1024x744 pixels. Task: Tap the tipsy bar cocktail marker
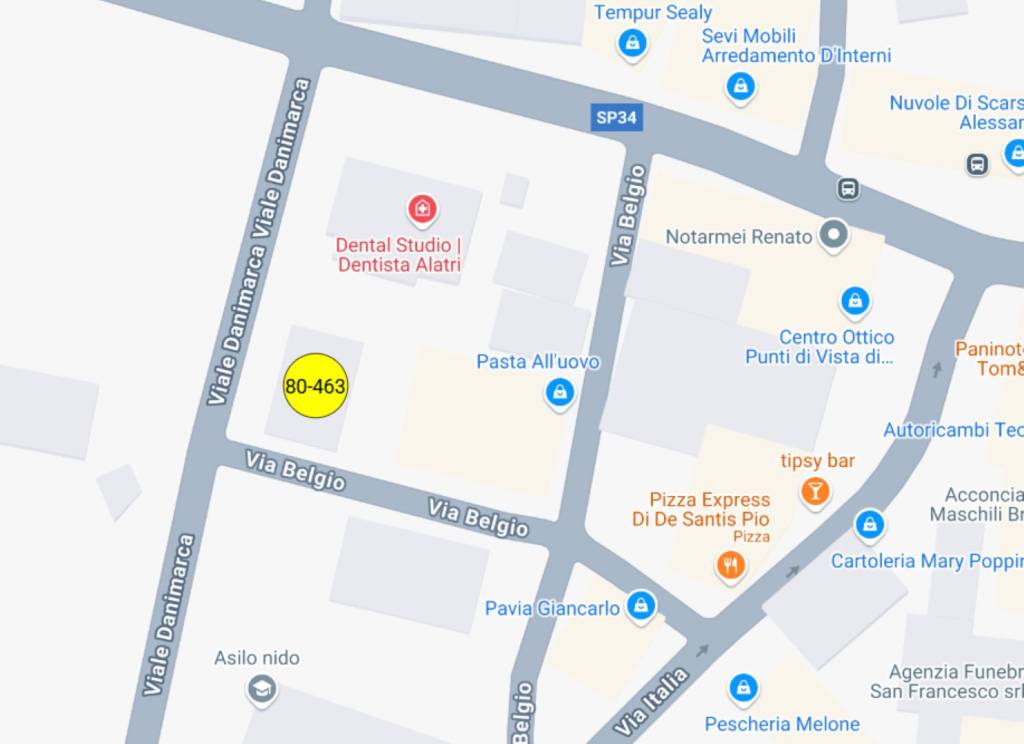815,490
